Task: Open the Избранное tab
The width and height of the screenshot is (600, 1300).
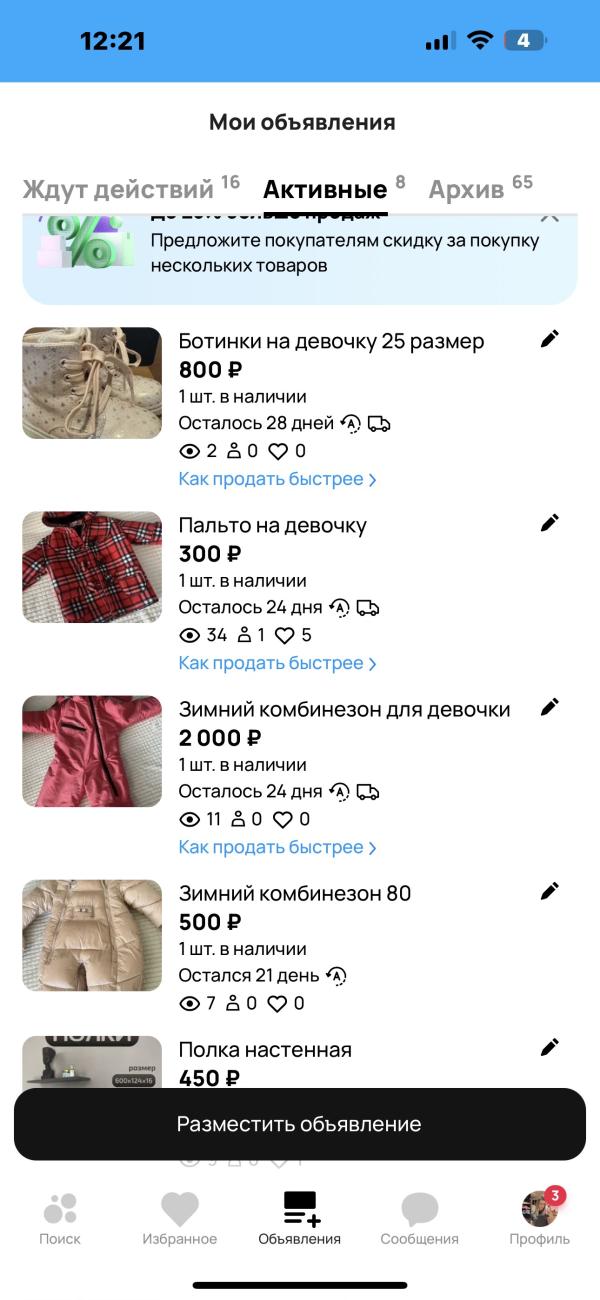Action: coord(180,1220)
